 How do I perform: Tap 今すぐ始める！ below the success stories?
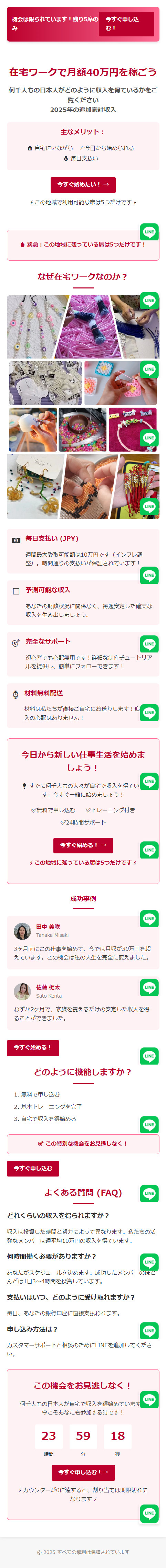coord(33,1047)
